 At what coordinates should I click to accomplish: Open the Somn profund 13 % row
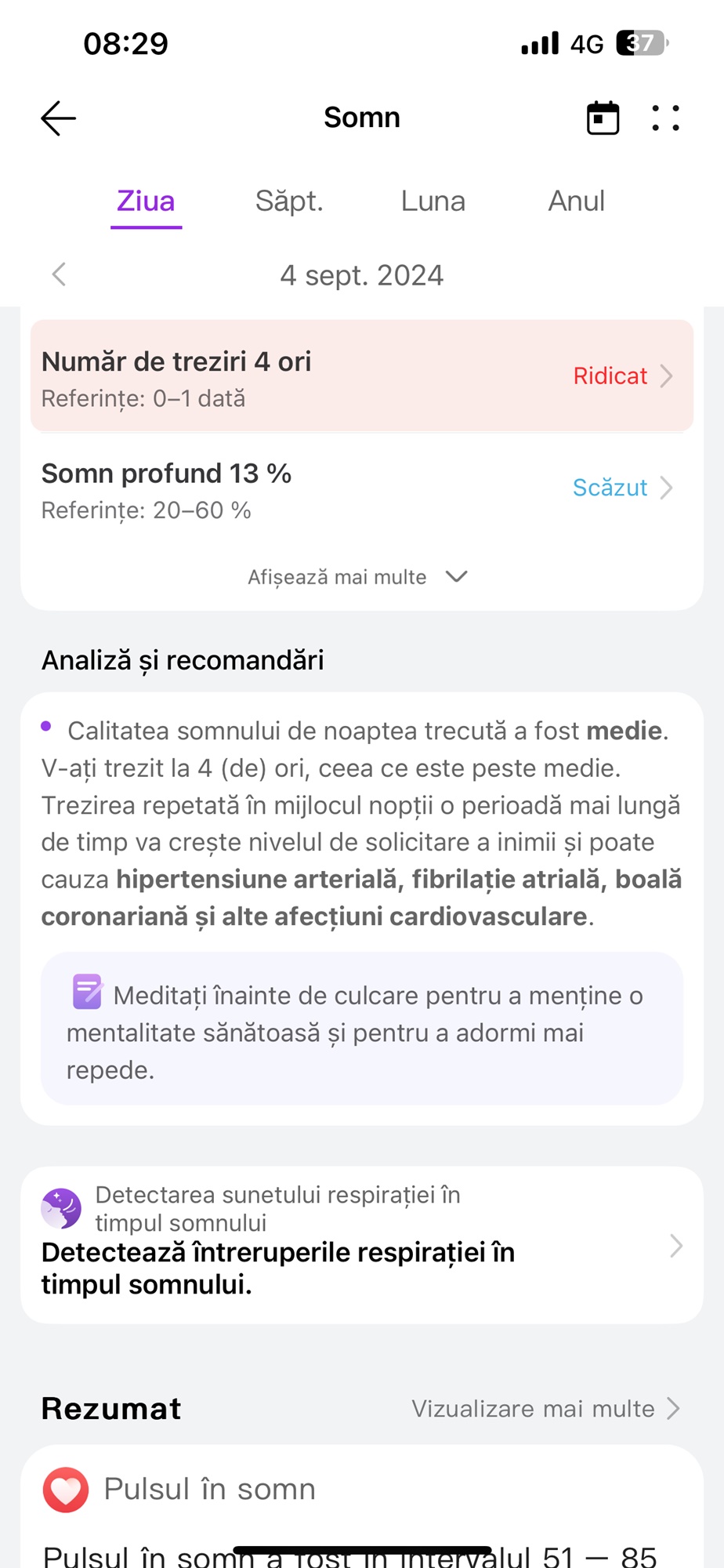click(x=362, y=488)
